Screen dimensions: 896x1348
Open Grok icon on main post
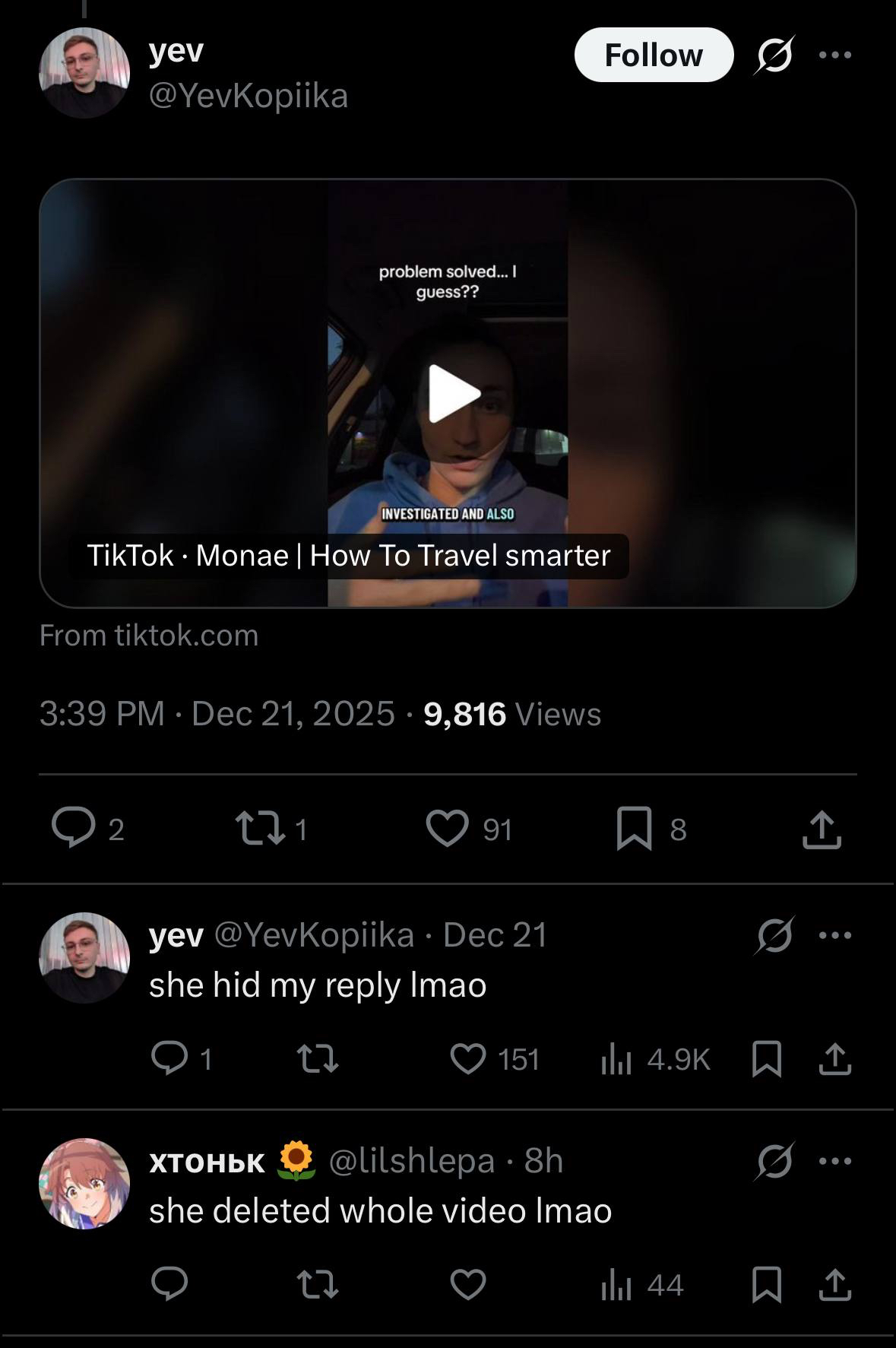tap(774, 55)
